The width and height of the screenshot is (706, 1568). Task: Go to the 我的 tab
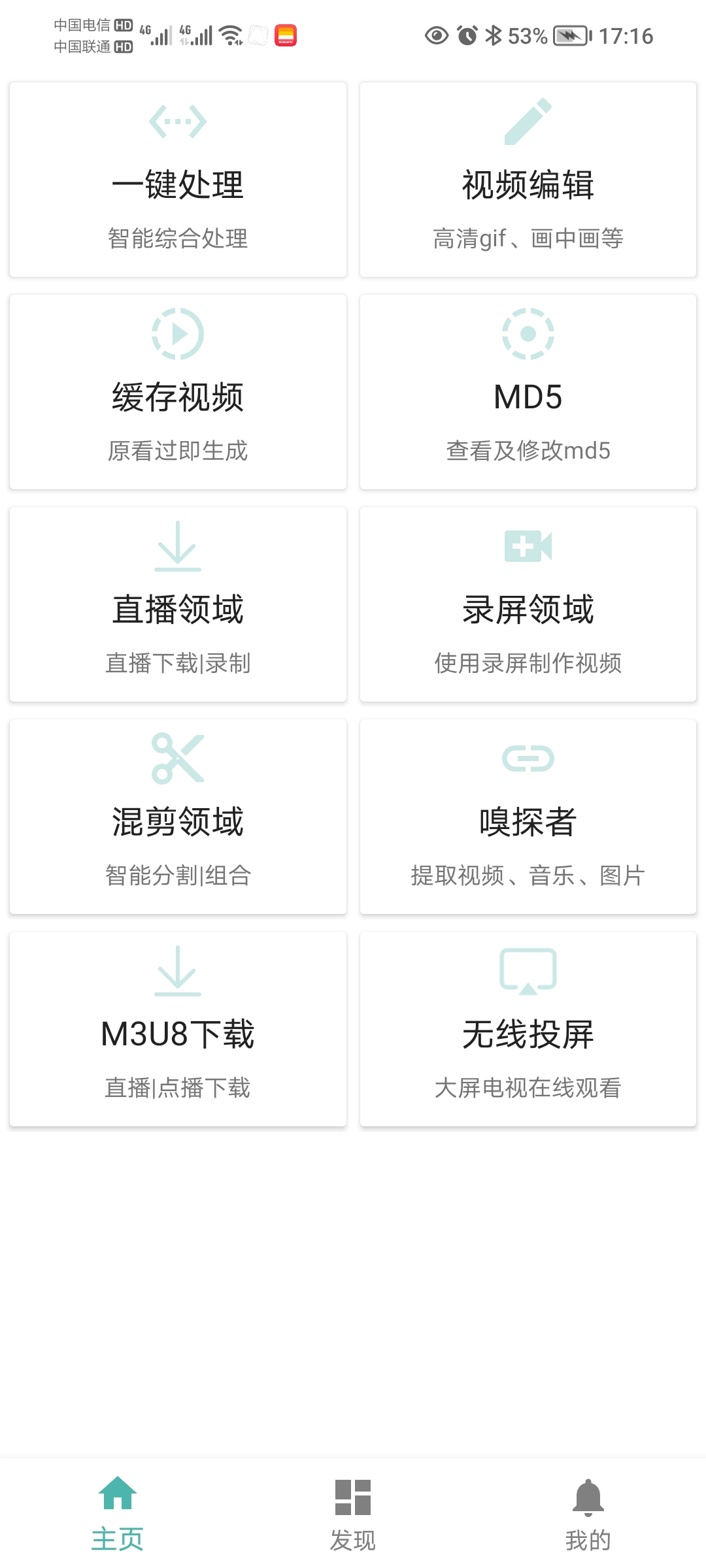click(x=588, y=1513)
